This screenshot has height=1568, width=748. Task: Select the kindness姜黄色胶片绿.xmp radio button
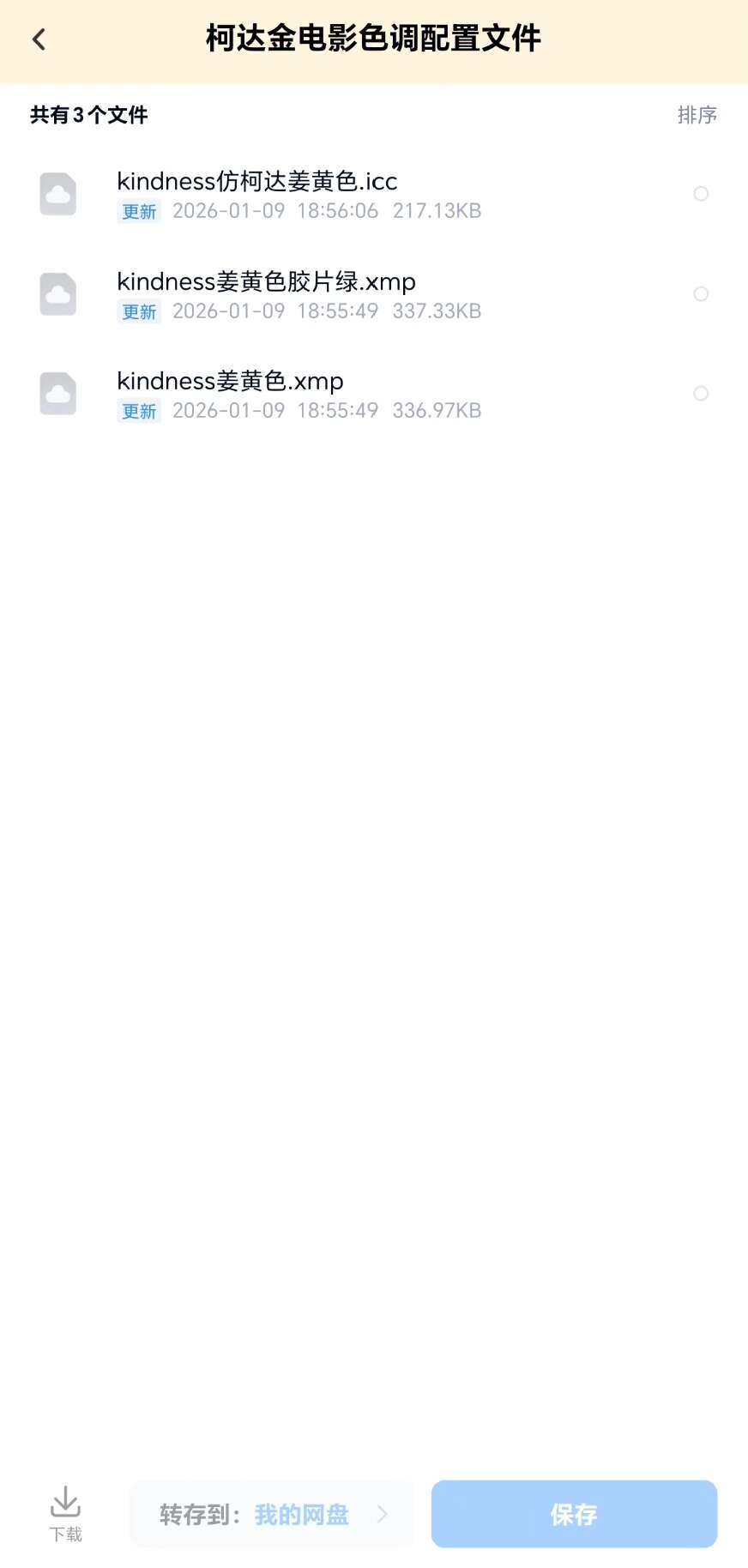pos(701,294)
